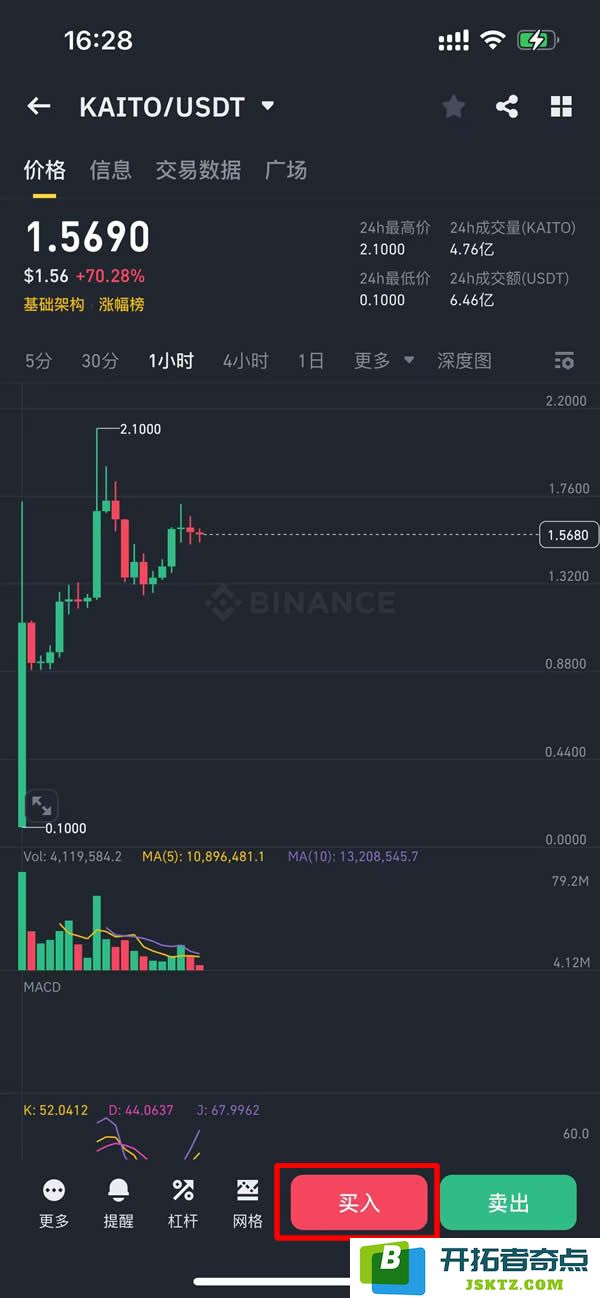Image resolution: width=600 pixels, height=1298 pixels.
Task: Switch to the 信息 tab
Action: point(110,170)
